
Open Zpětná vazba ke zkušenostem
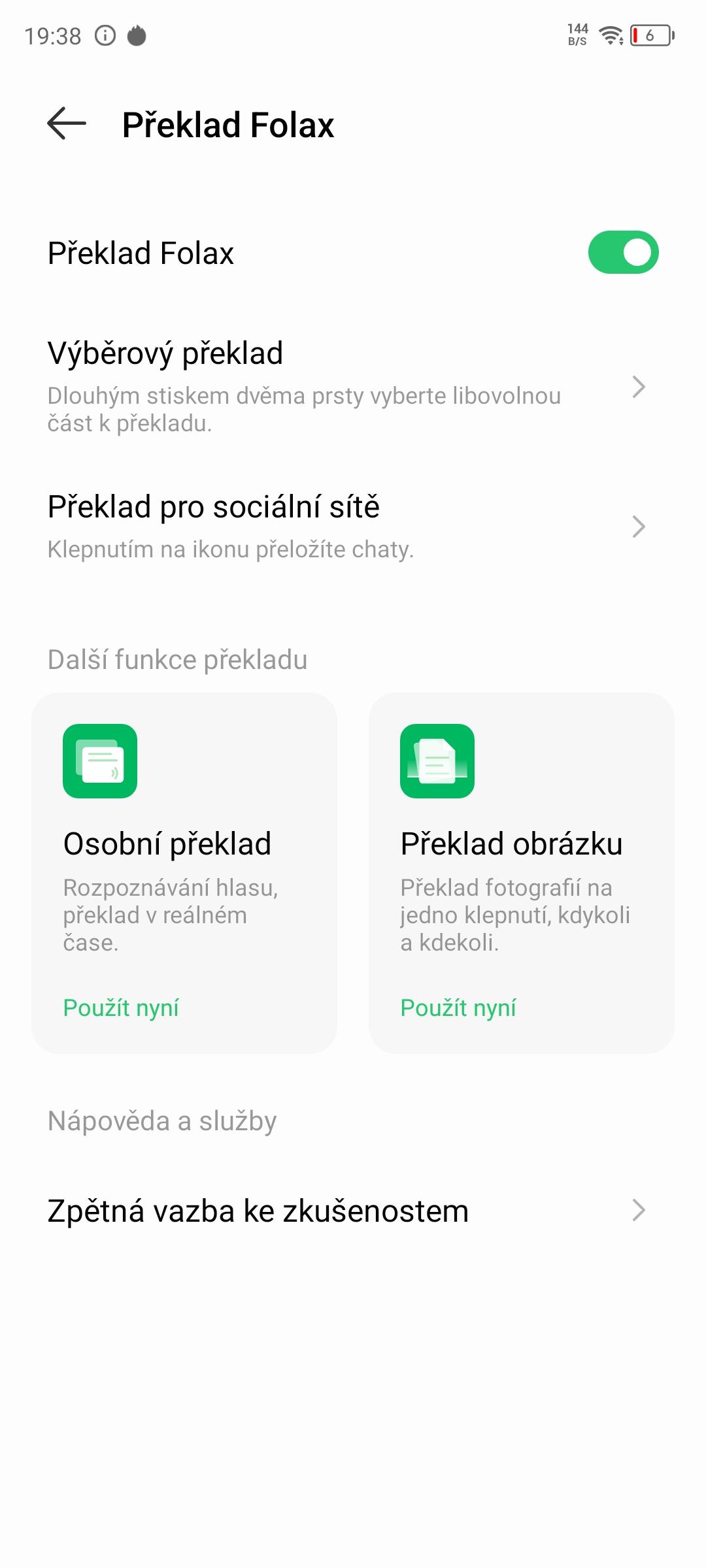tap(346, 1211)
